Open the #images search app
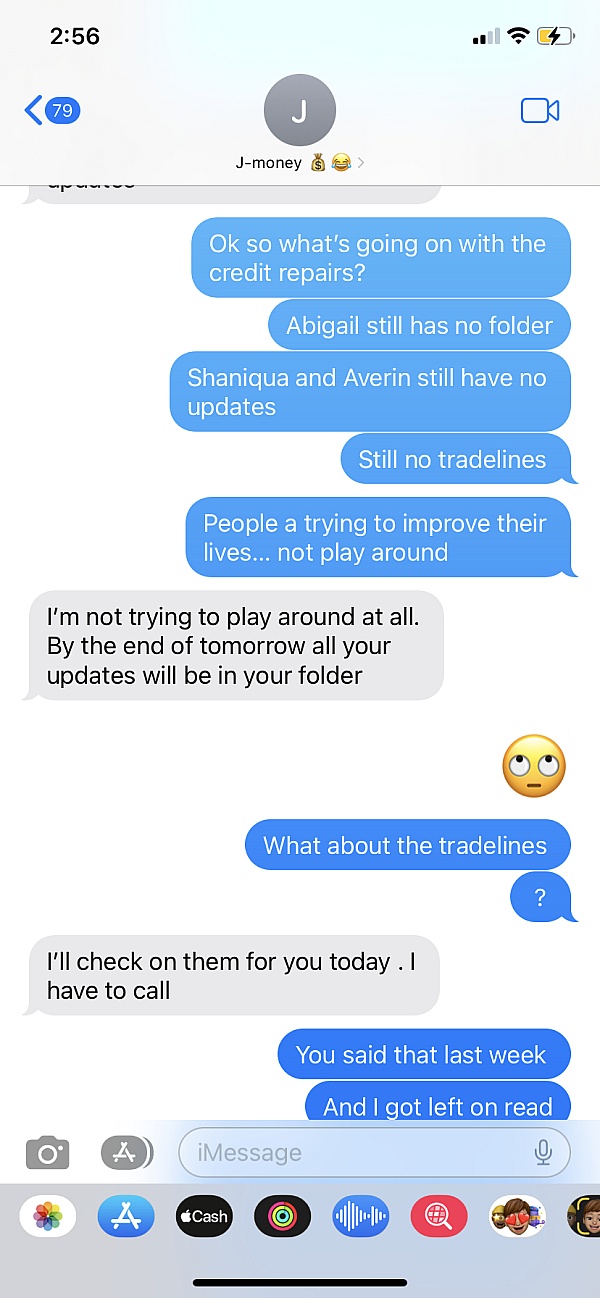Image resolution: width=600 pixels, height=1298 pixels. (438, 1216)
